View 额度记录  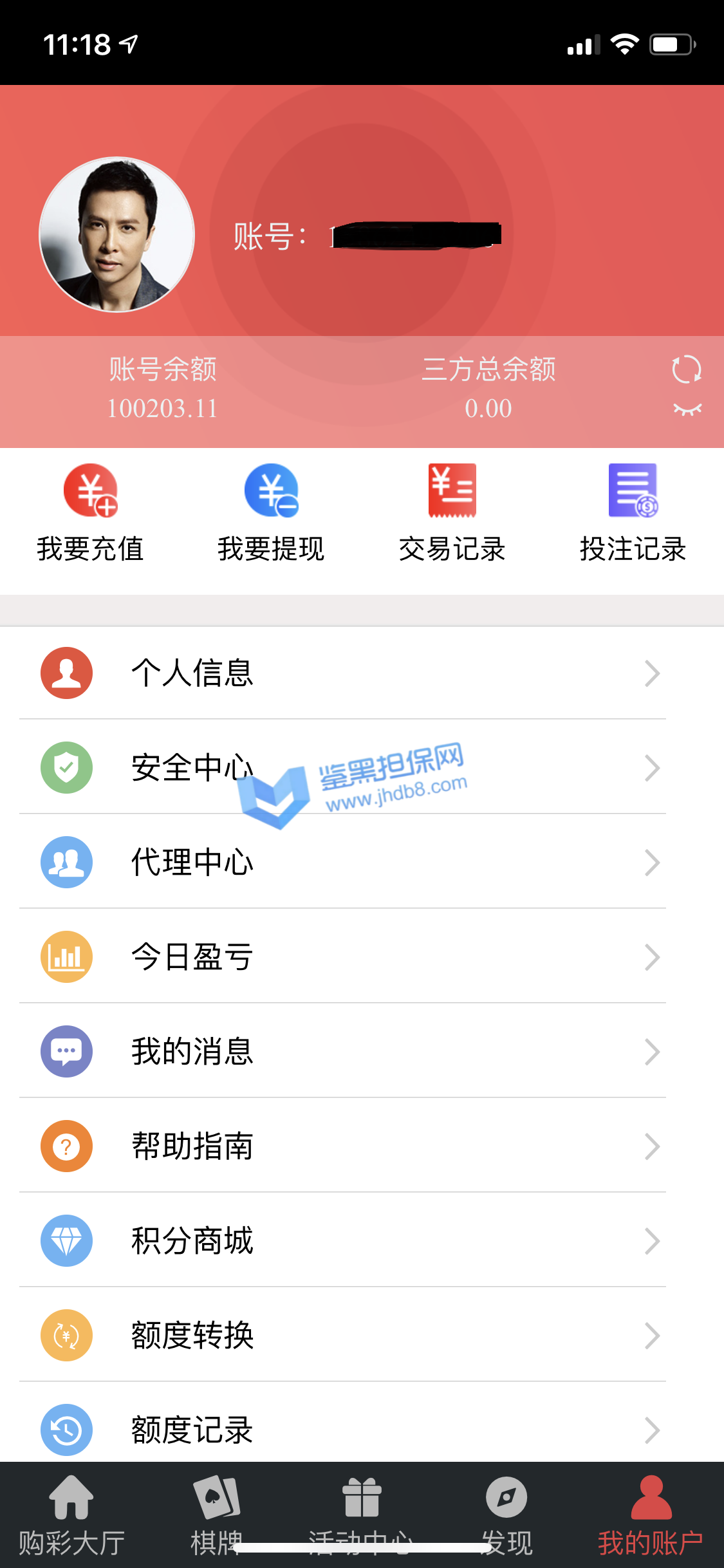tap(342, 1429)
